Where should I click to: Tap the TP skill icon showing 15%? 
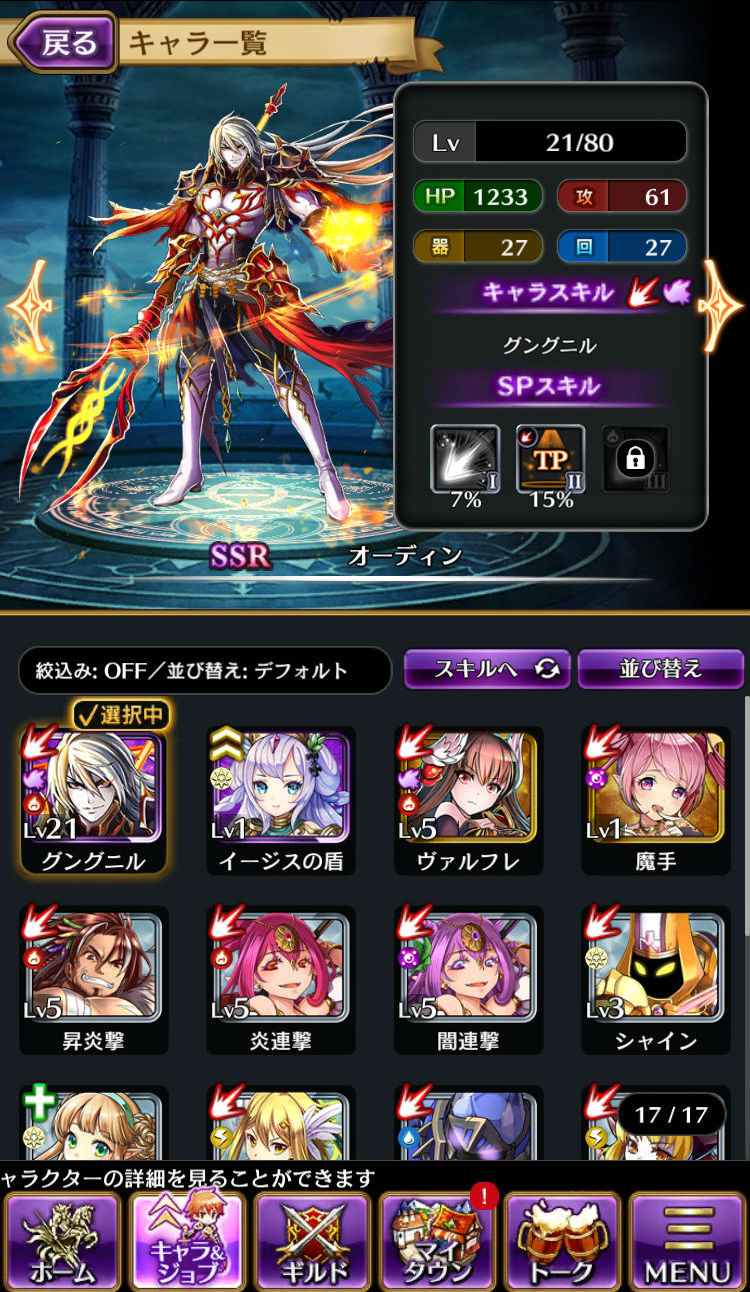point(550,458)
